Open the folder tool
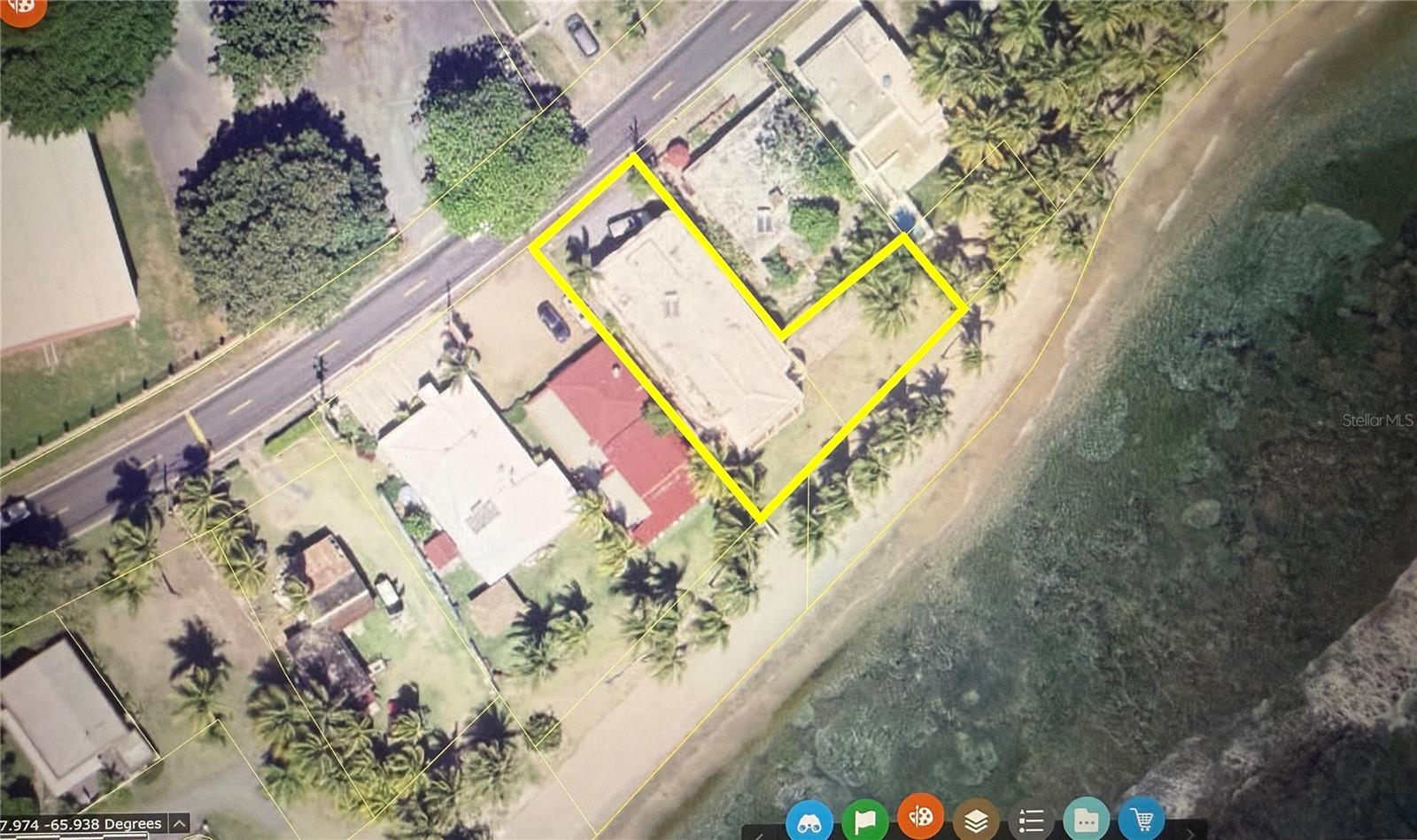The image size is (1417, 840). (x=1087, y=821)
